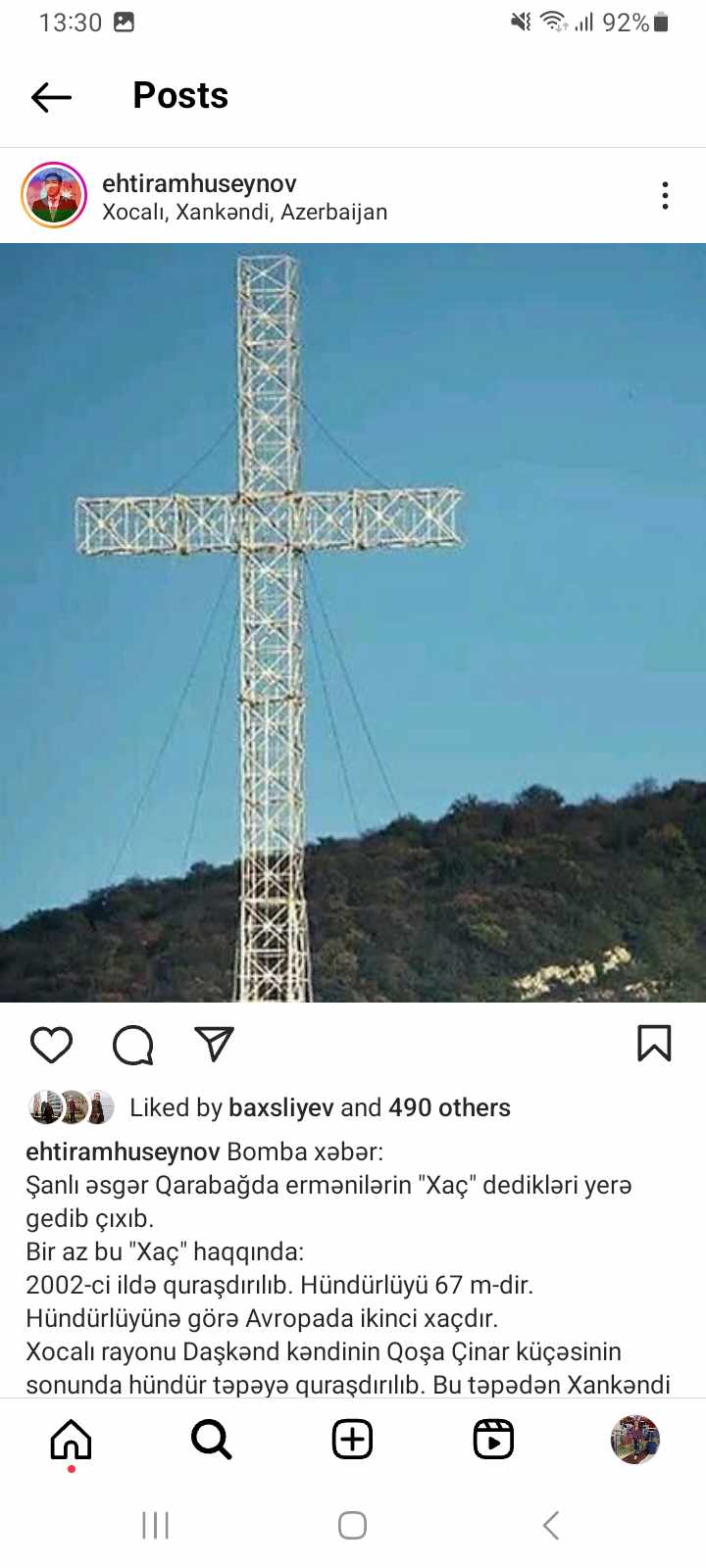
Task: Open the ehtiramhuseynov username in post header
Action: point(199,183)
